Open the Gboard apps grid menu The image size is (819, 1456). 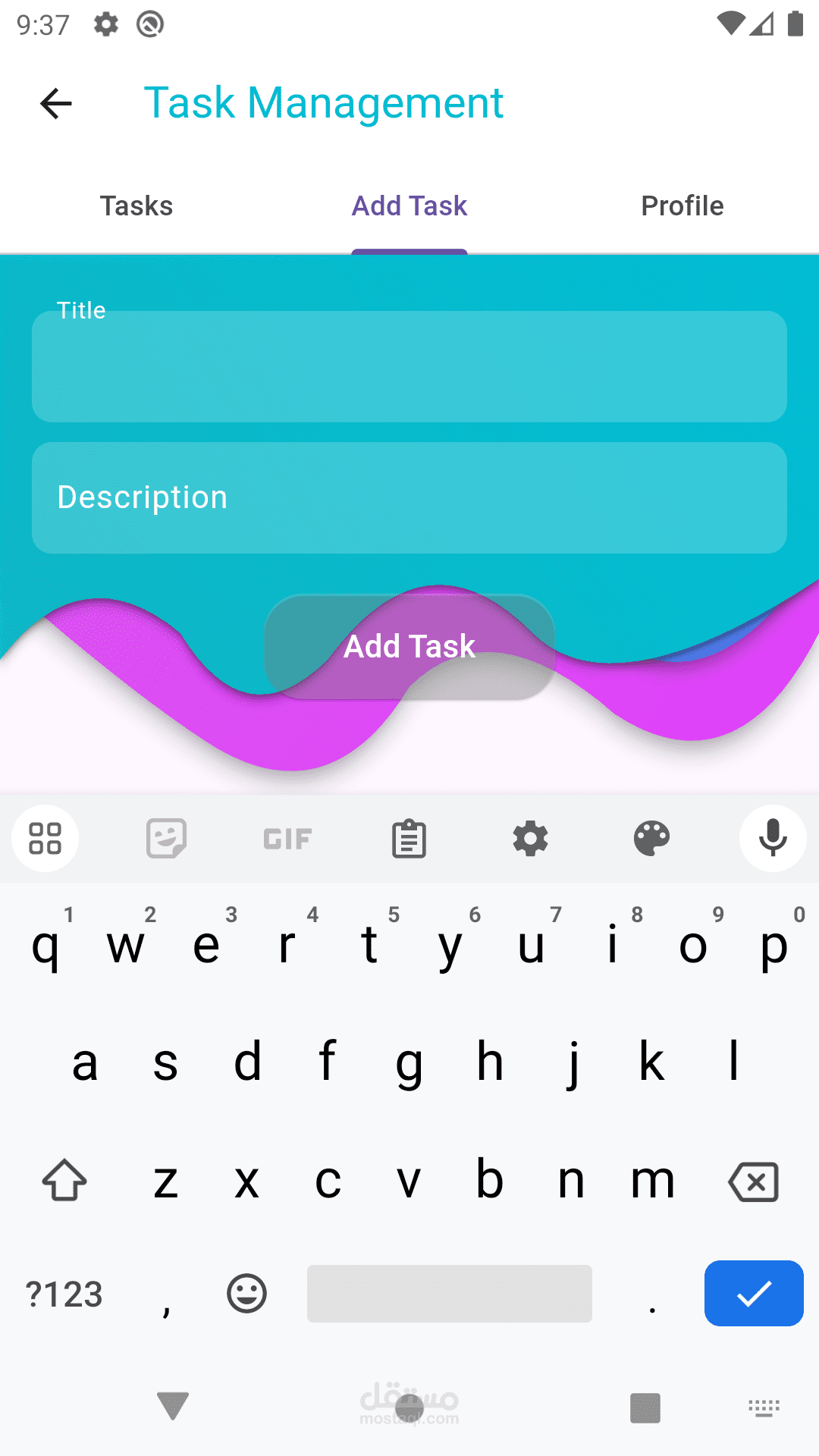pyautogui.click(x=45, y=838)
